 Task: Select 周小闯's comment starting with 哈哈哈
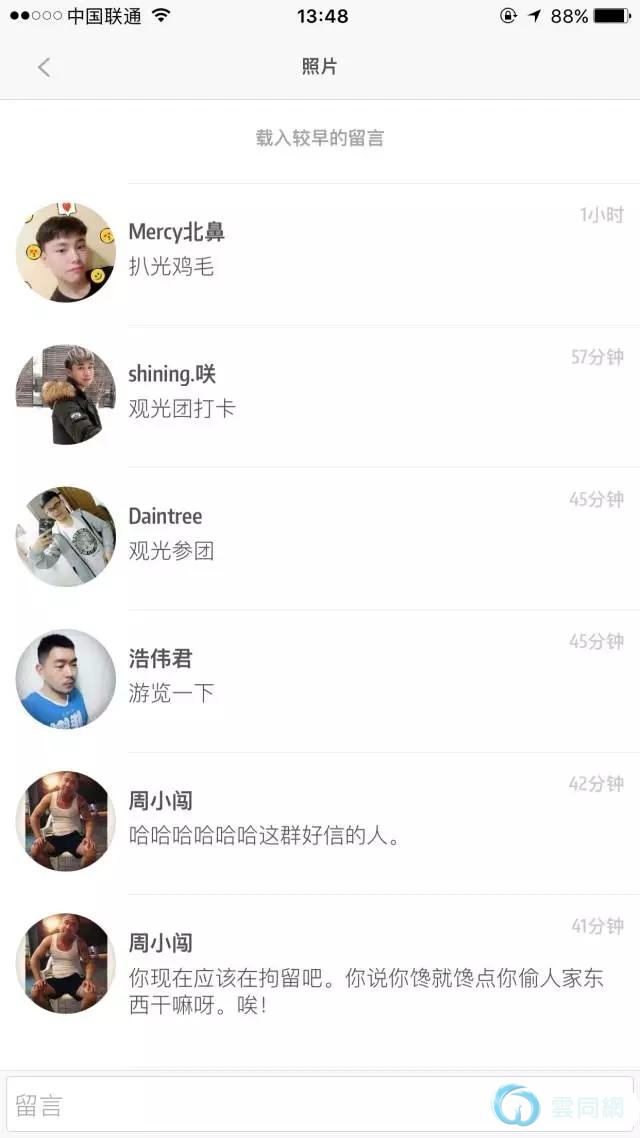pos(265,835)
